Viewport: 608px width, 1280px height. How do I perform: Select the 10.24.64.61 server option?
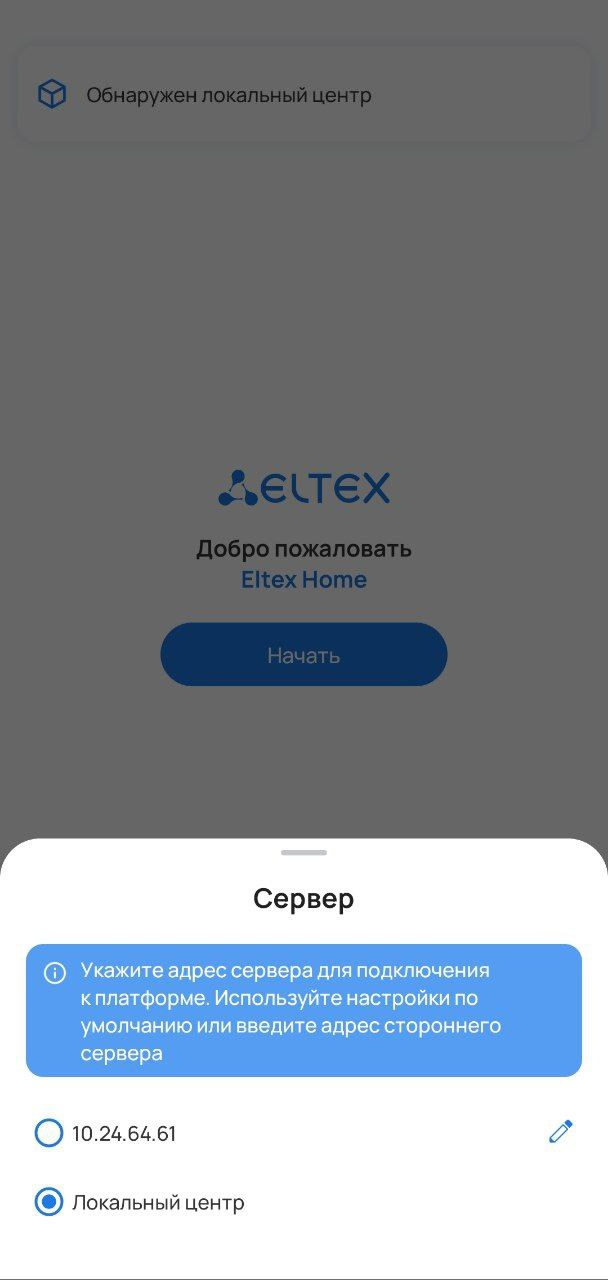pyautogui.click(x=49, y=1133)
